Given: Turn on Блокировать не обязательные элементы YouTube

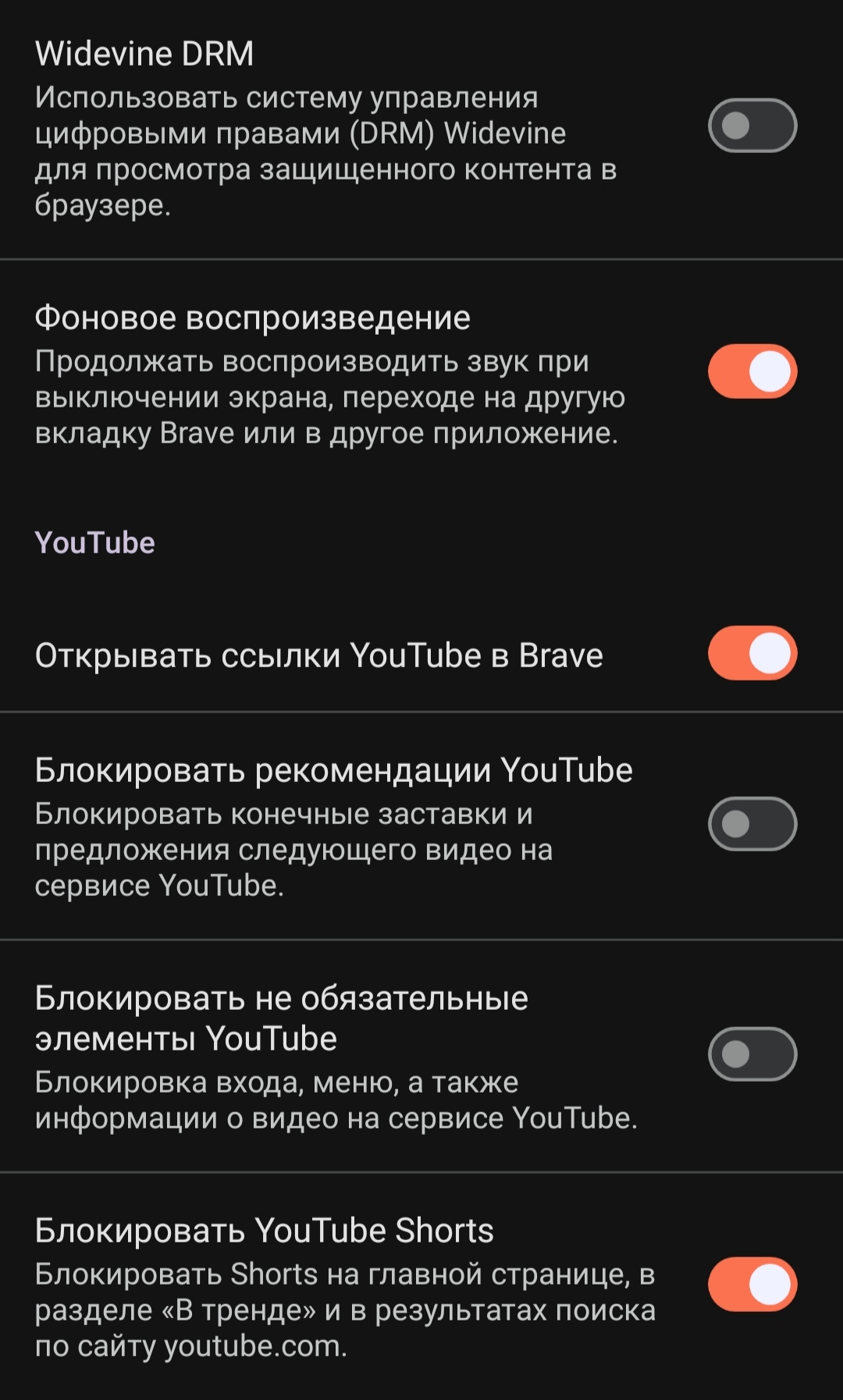Looking at the screenshot, I should [752, 1054].
